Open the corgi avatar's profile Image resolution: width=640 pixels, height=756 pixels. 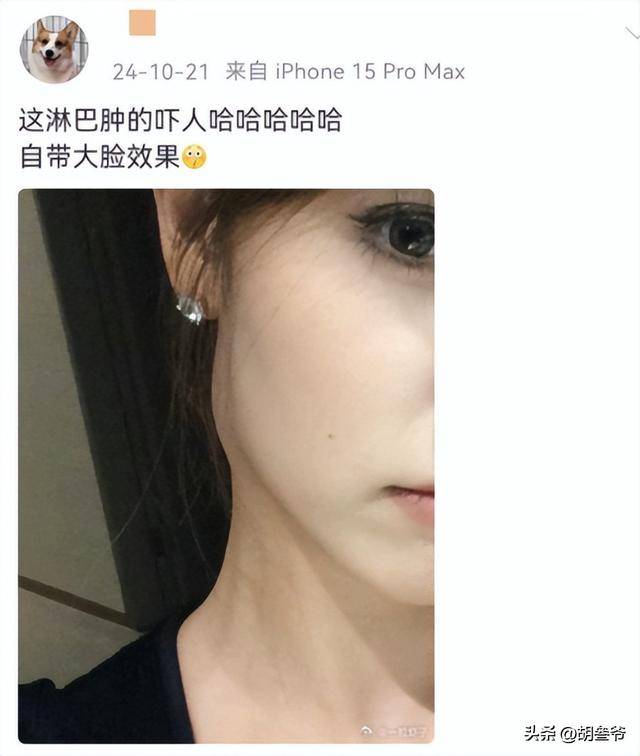pyautogui.click(x=54, y=49)
